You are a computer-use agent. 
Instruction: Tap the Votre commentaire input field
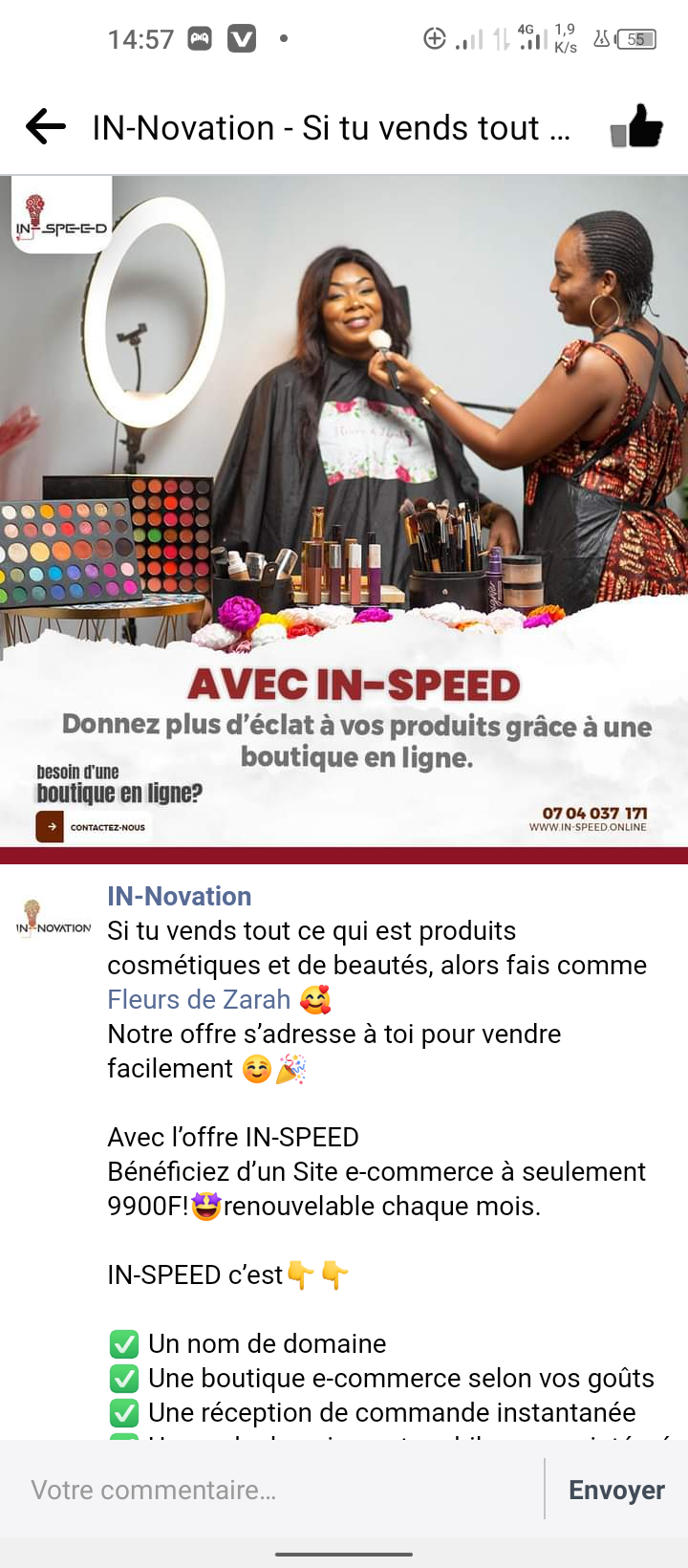277,1490
